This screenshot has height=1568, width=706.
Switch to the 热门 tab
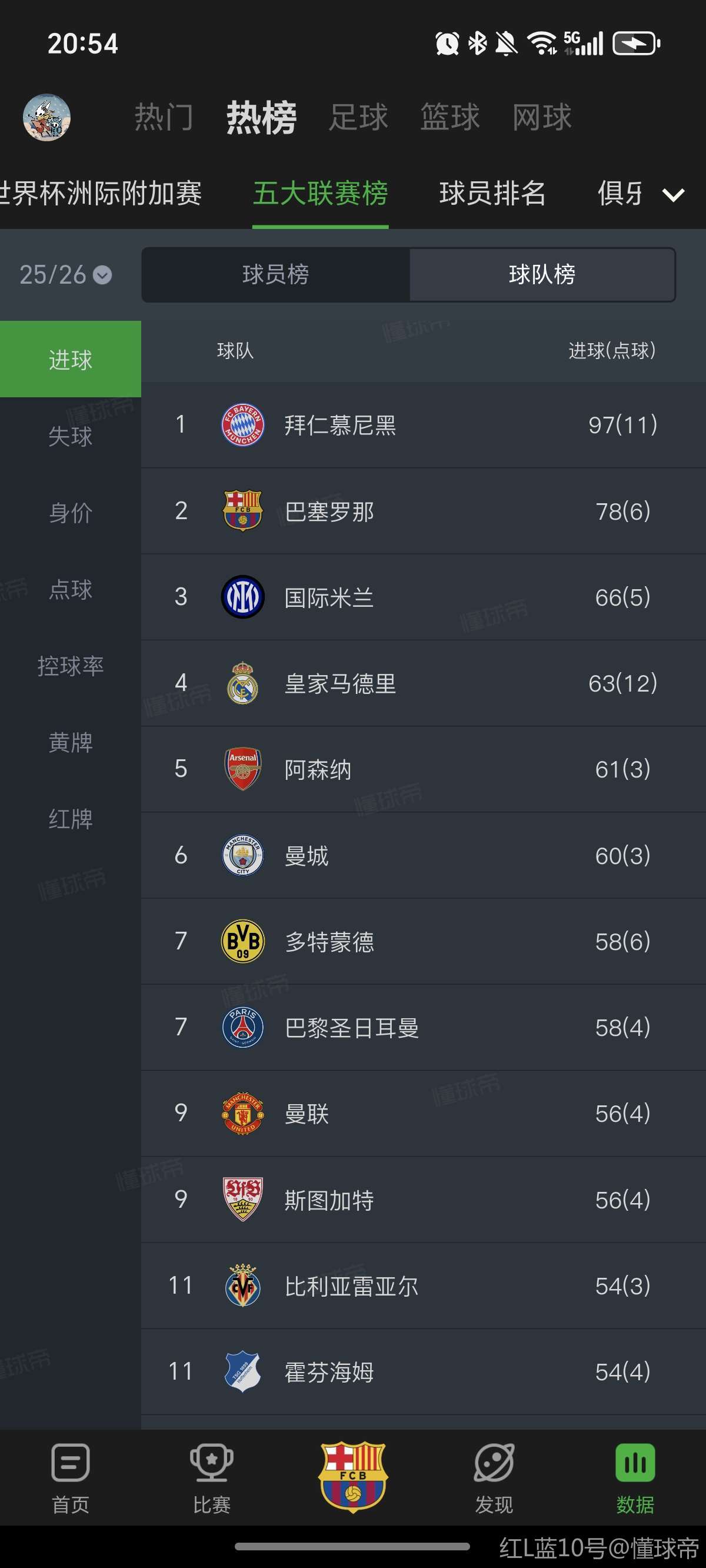[163, 117]
